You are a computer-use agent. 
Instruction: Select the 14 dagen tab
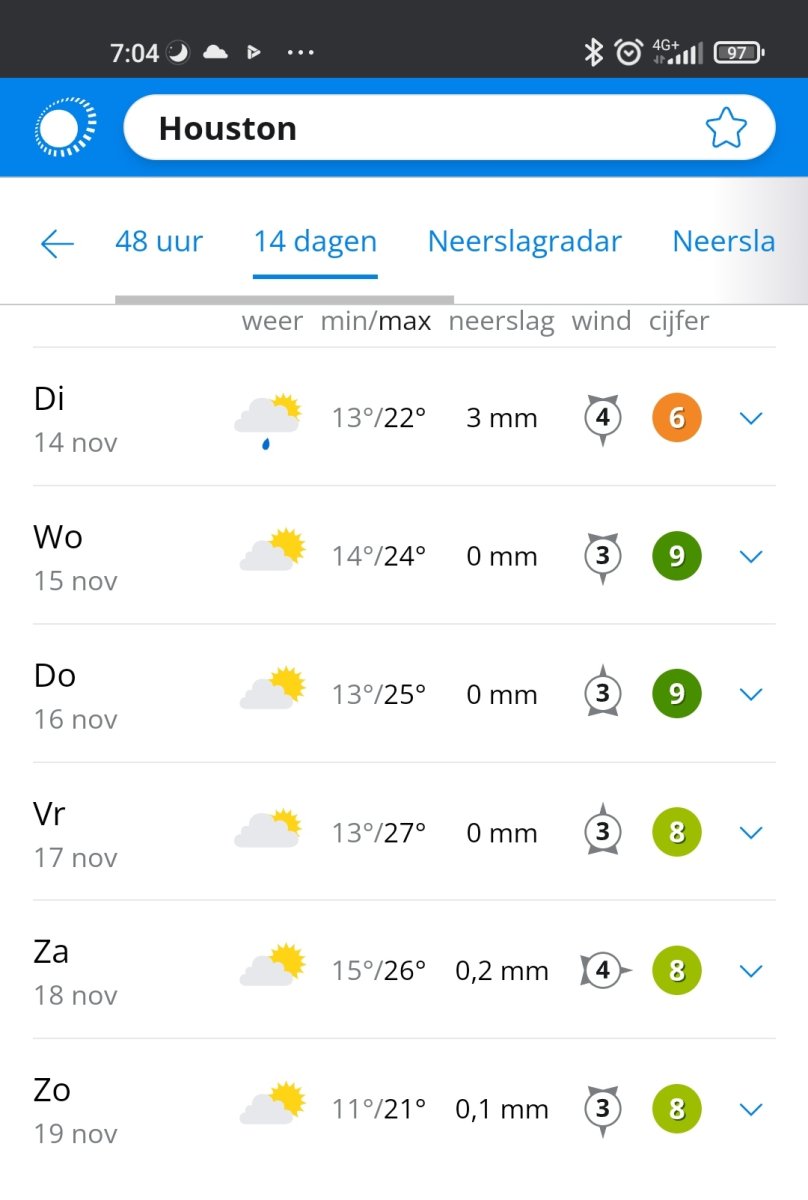[315, 242]
